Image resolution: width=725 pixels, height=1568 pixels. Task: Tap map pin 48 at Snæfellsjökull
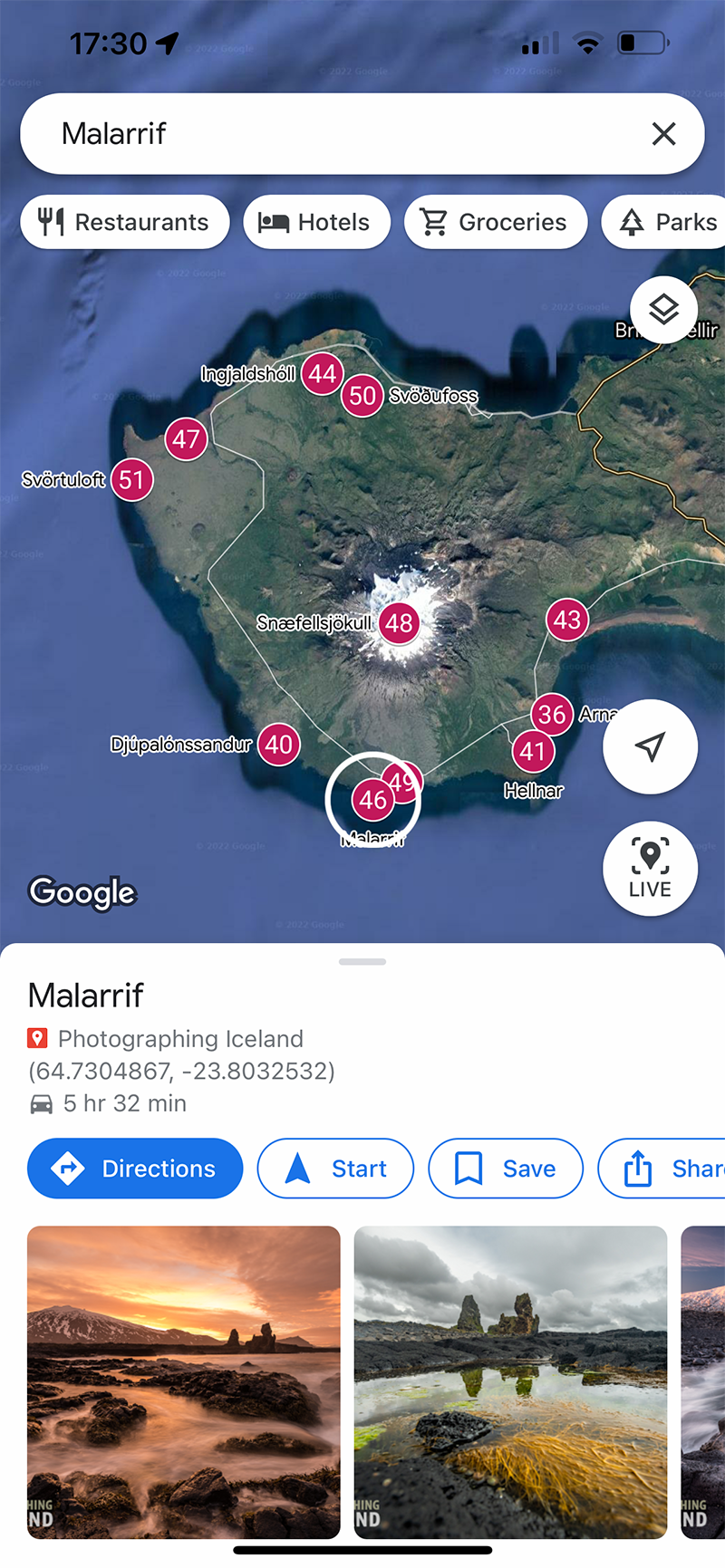(399, 623)
